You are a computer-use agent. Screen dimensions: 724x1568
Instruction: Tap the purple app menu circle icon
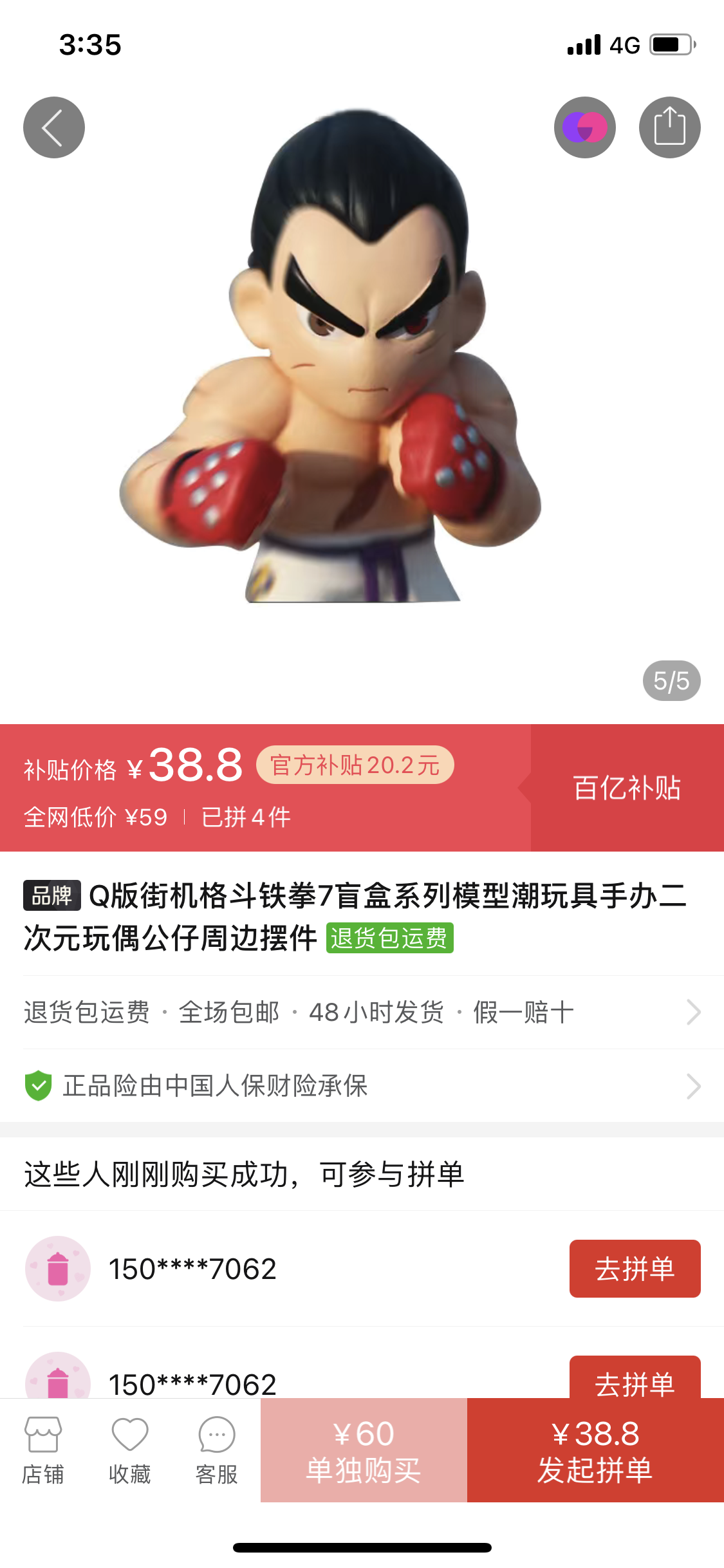585,127
